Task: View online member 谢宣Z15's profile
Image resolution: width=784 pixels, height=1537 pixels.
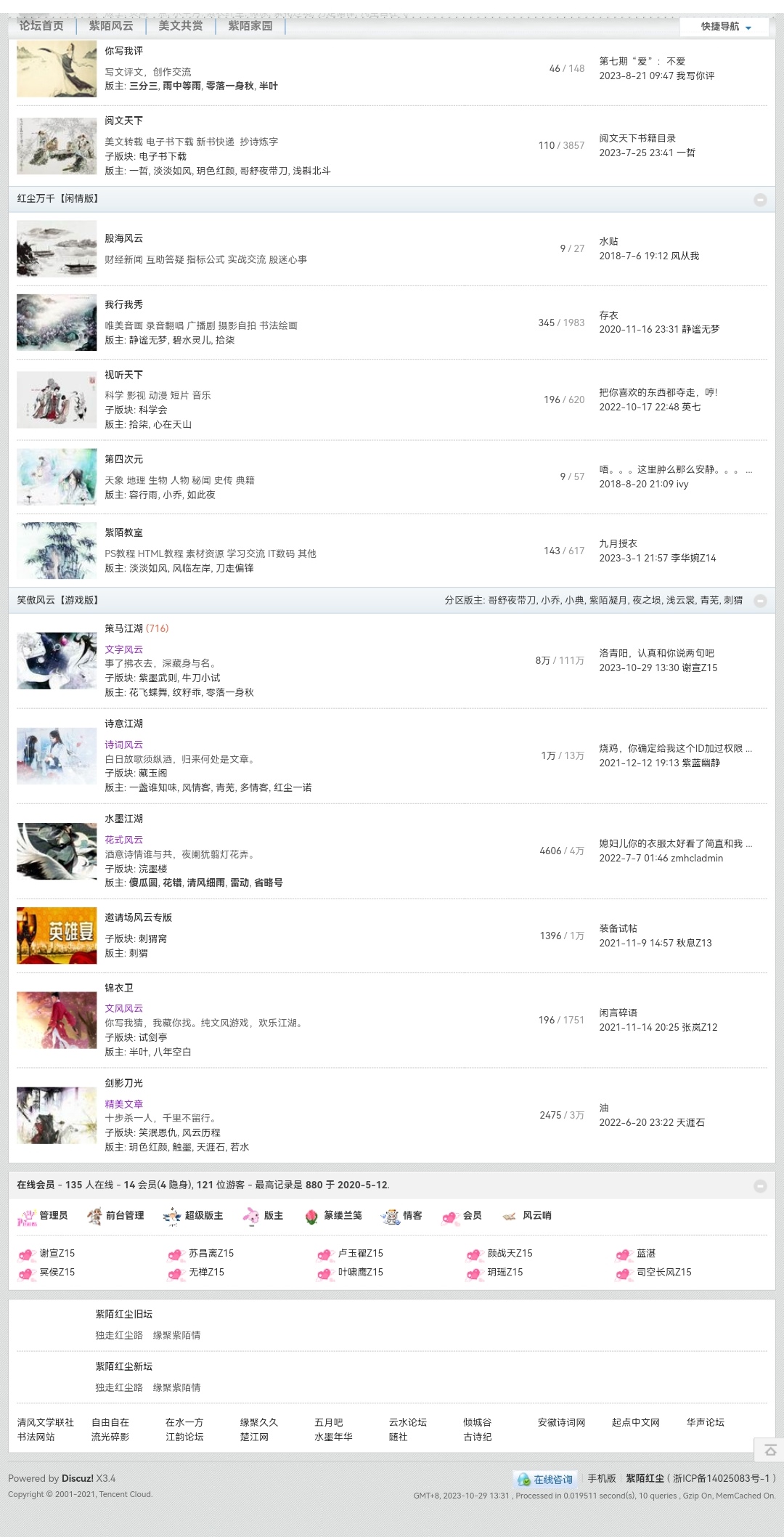Action: coord(57,1253)
